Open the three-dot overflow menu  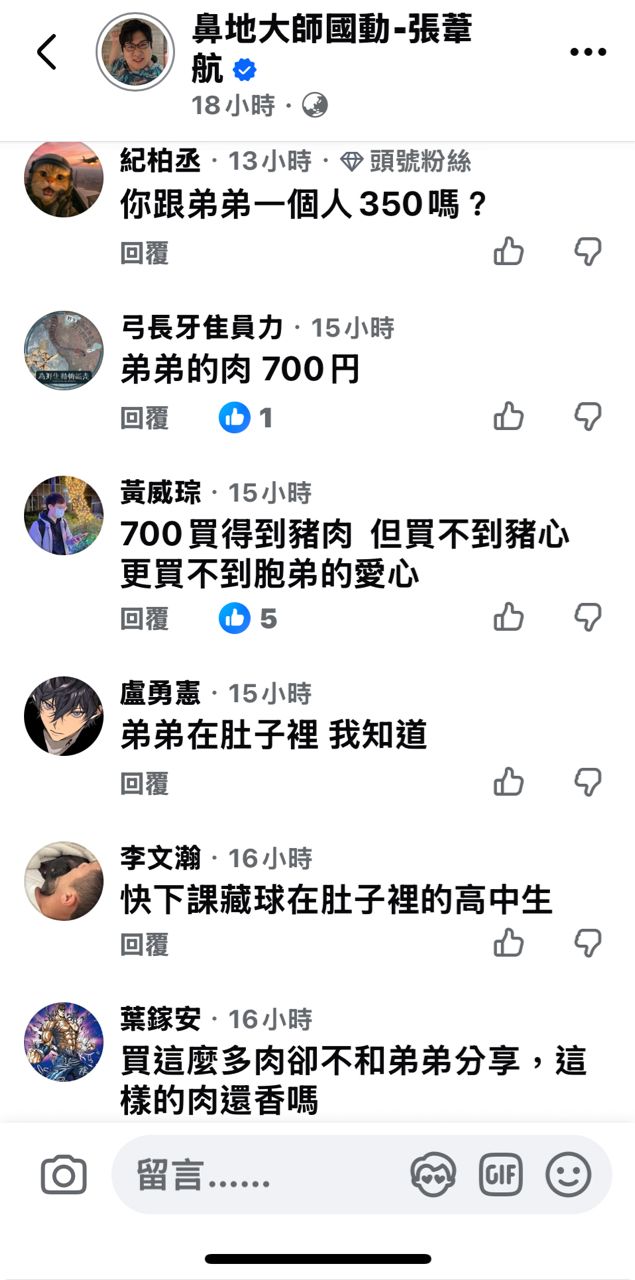click(x=587, y=52)
